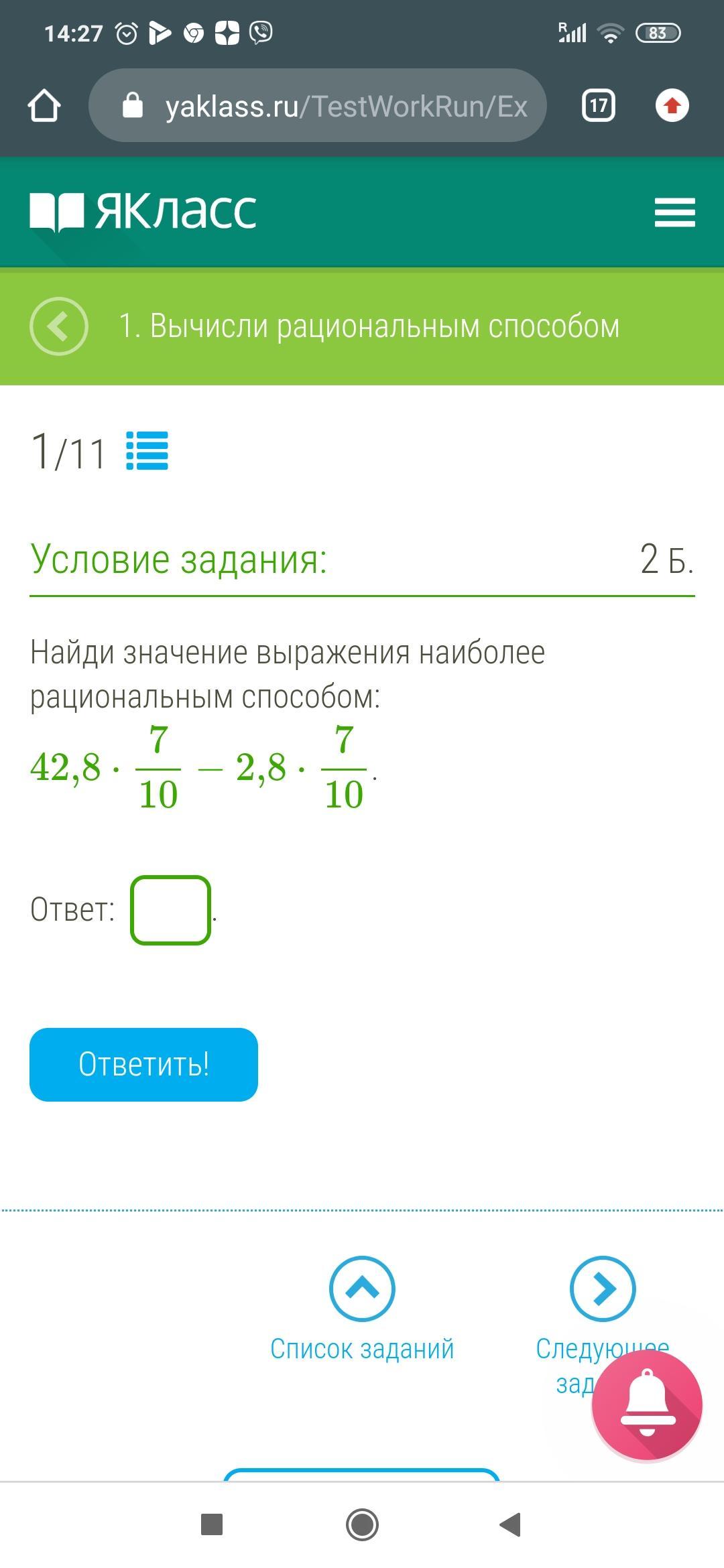Tap the ЯКласс logo
The image size is (724, 1568).
pyautogui.click(x=143, y=212)
